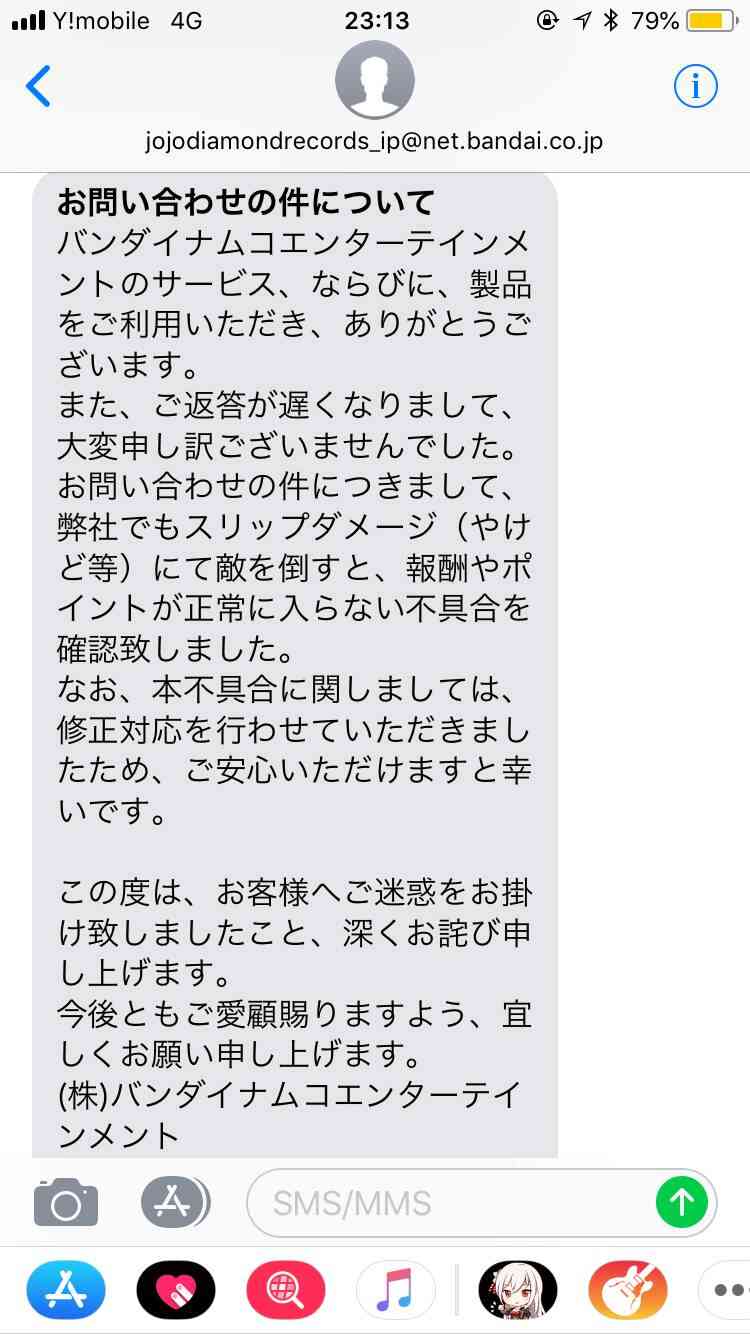
Task: Go back to the messages list
Action: tap(38, 86)
